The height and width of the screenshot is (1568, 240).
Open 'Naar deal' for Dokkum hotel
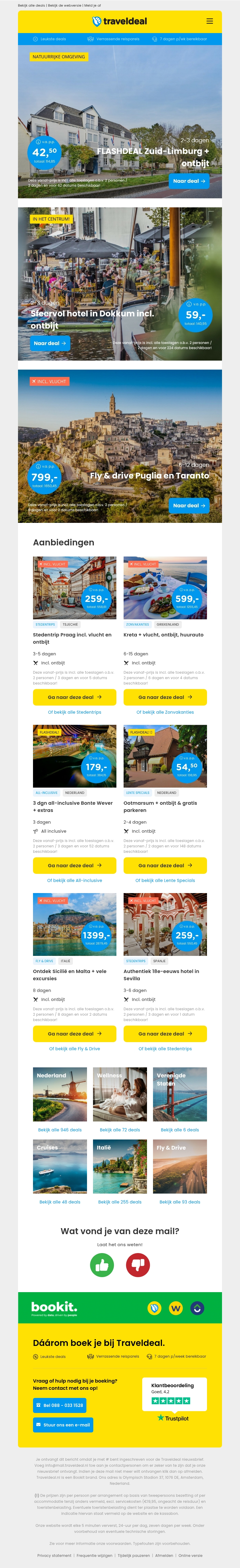pyautogui.click(x=50, y=343)
